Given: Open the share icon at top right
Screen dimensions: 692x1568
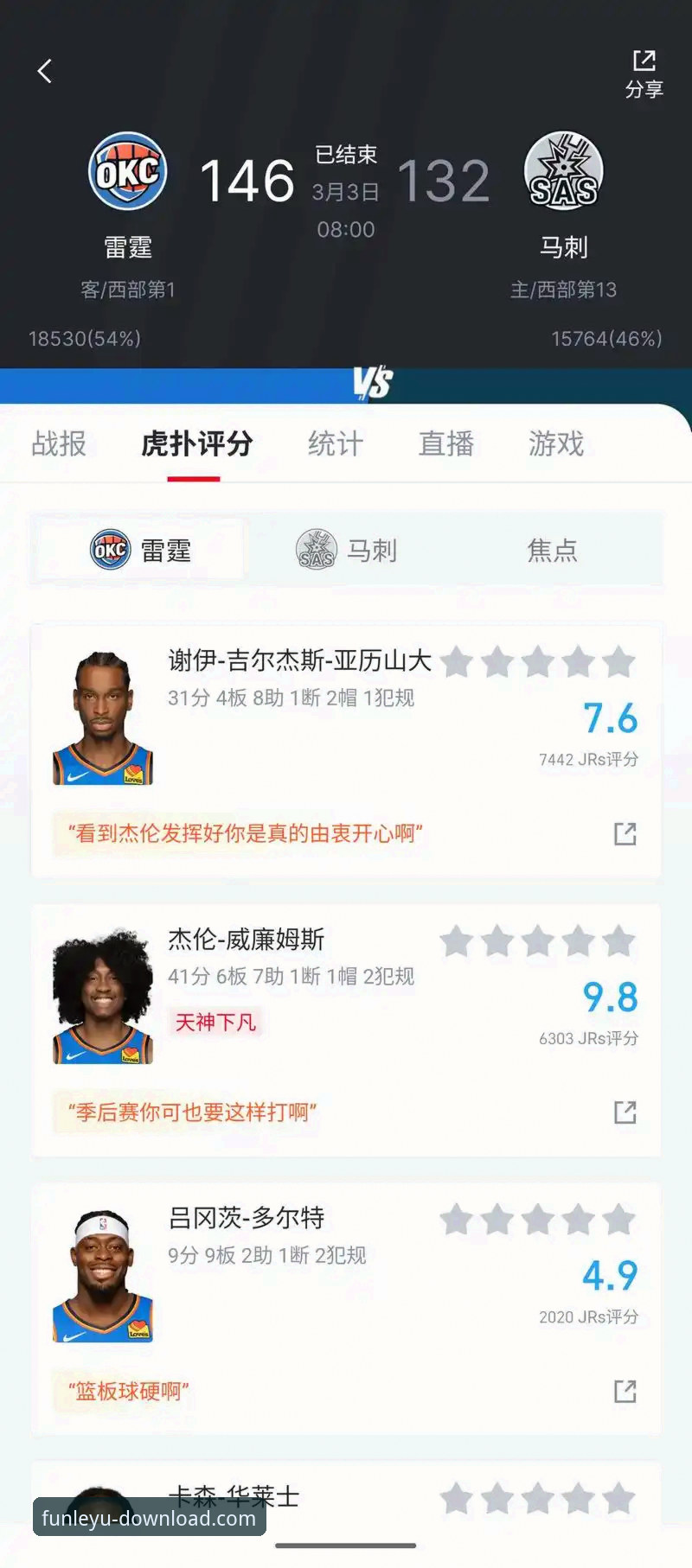Looking at the screenshot, I should 644,62.
